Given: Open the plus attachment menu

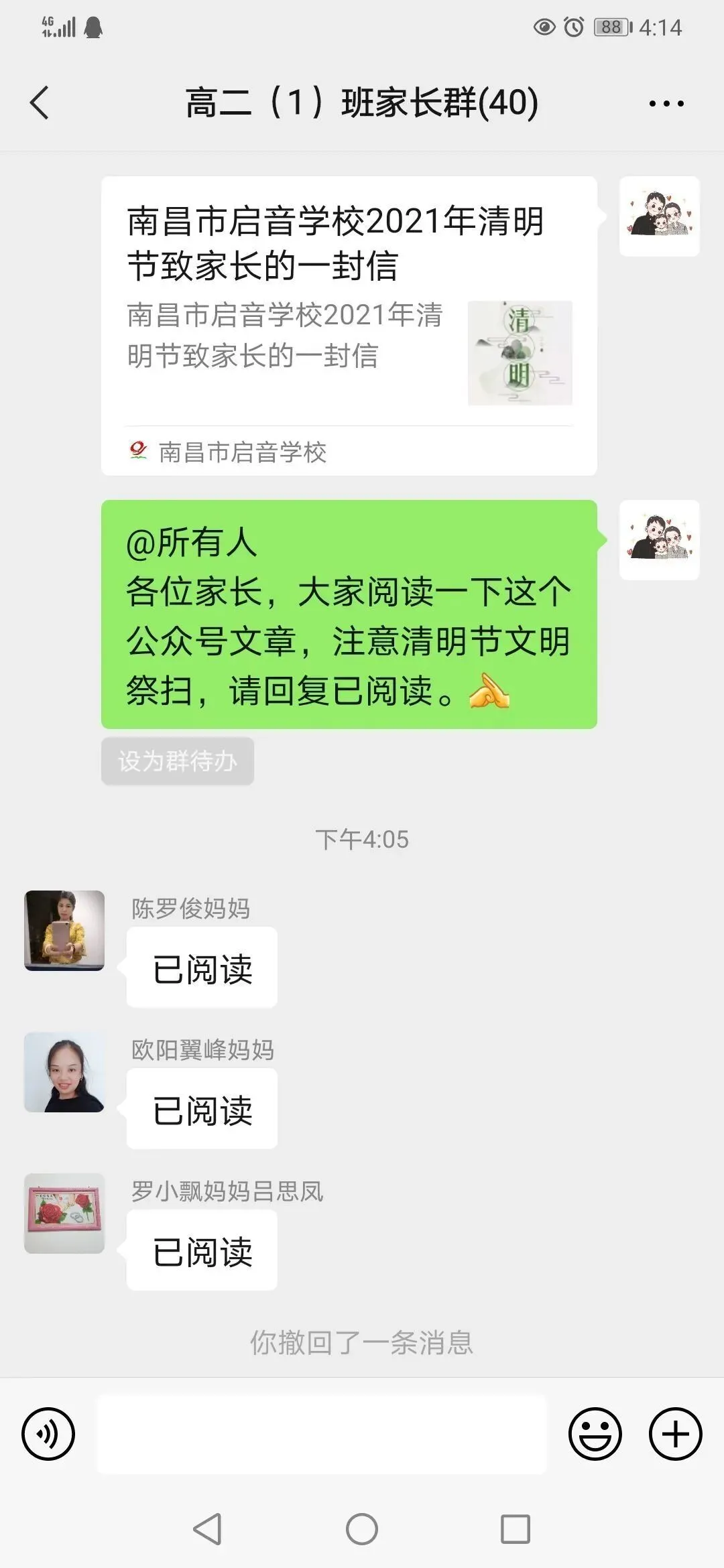Looking at the screenshot, I should point(676,1434).
